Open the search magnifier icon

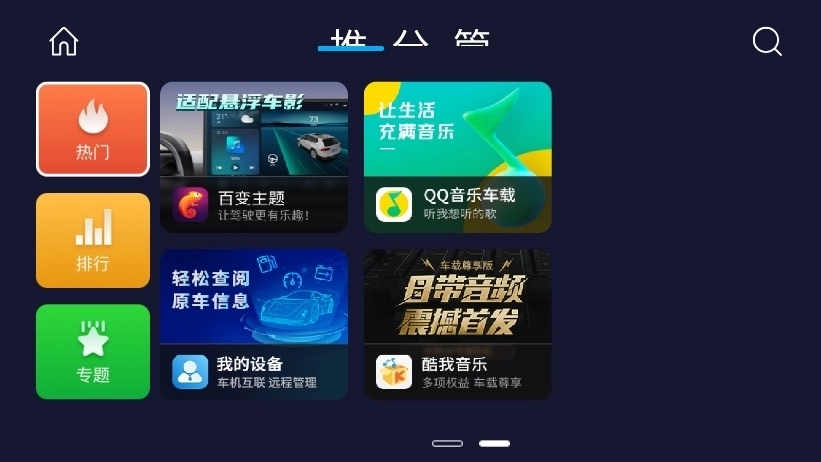[767, 41]
